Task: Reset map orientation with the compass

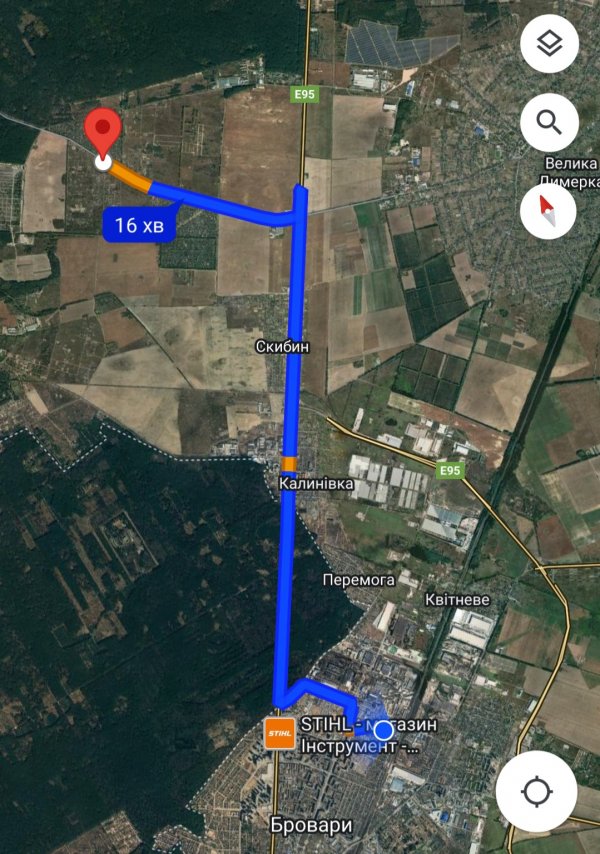Action: (x=548, y=210)
